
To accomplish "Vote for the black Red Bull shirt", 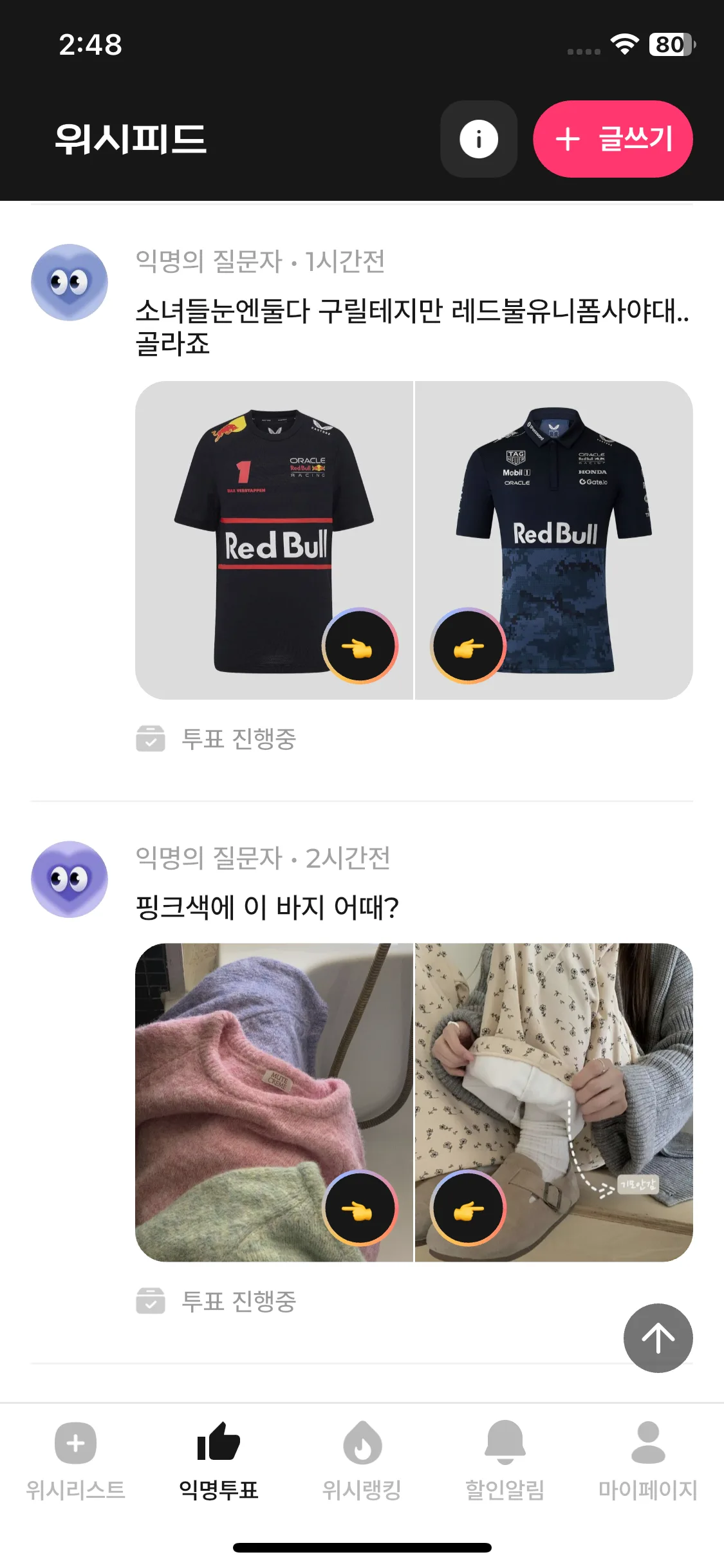I will tap(360, 648).
